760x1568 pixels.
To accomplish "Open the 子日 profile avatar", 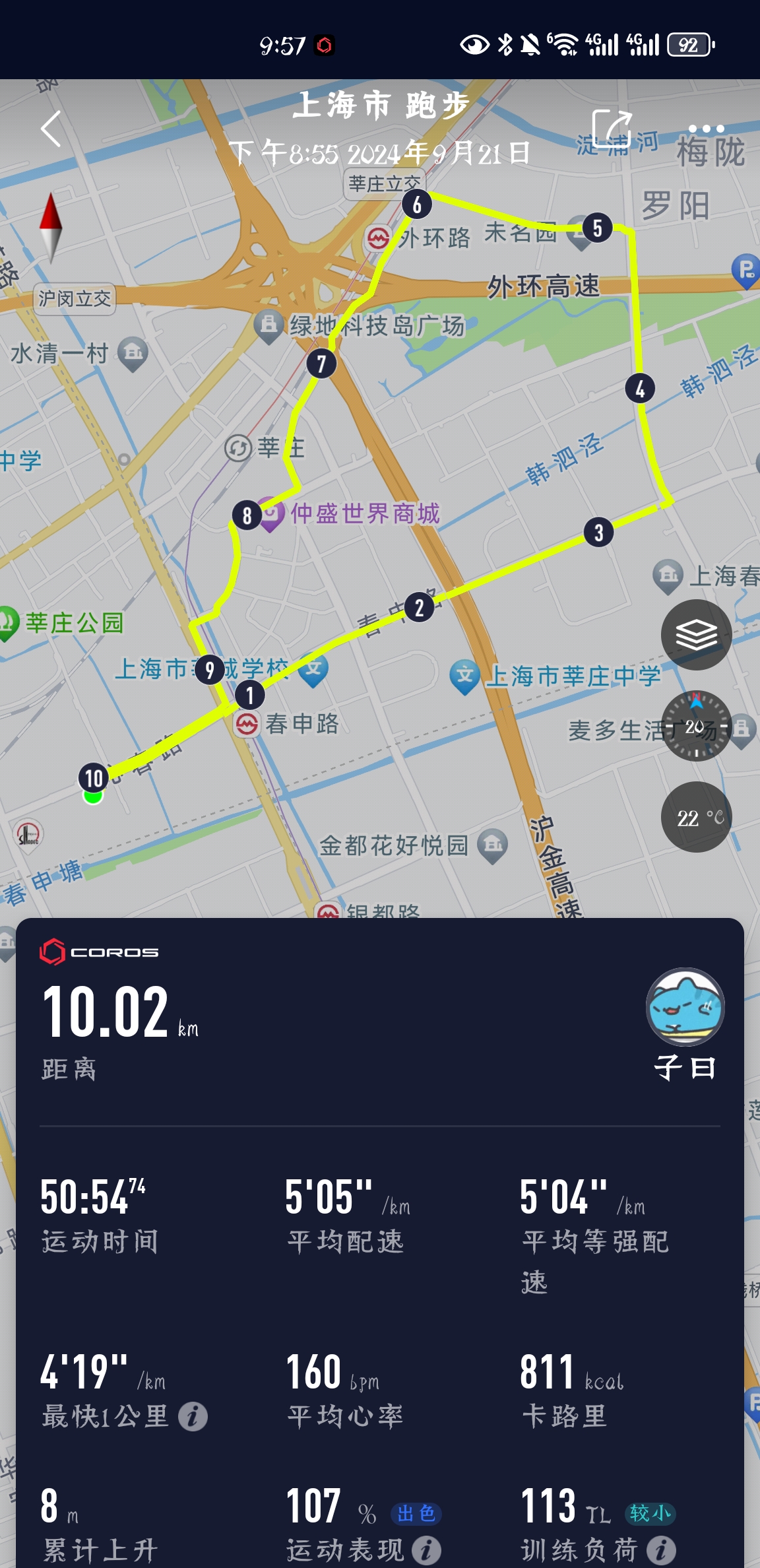I will click(685, 1007).
